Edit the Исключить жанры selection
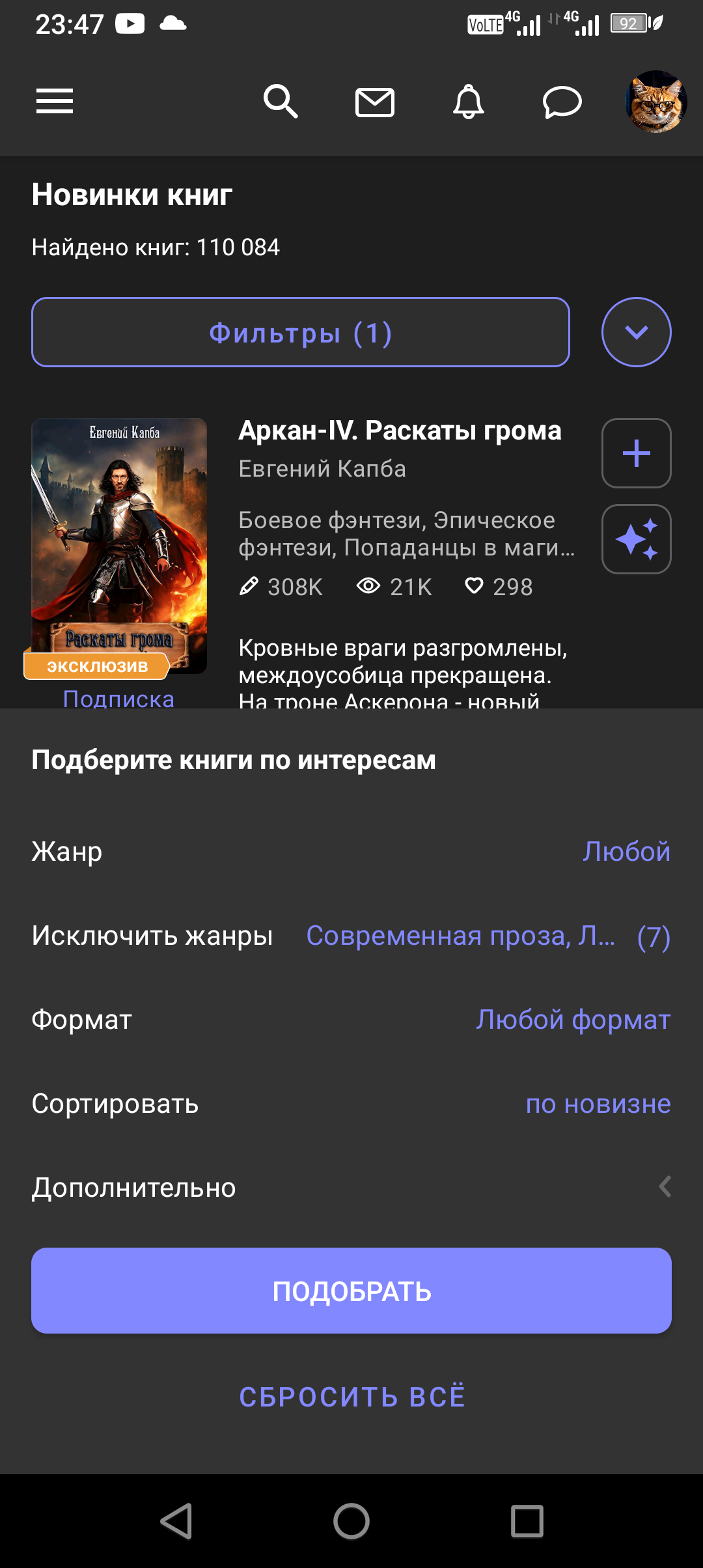 351,936
